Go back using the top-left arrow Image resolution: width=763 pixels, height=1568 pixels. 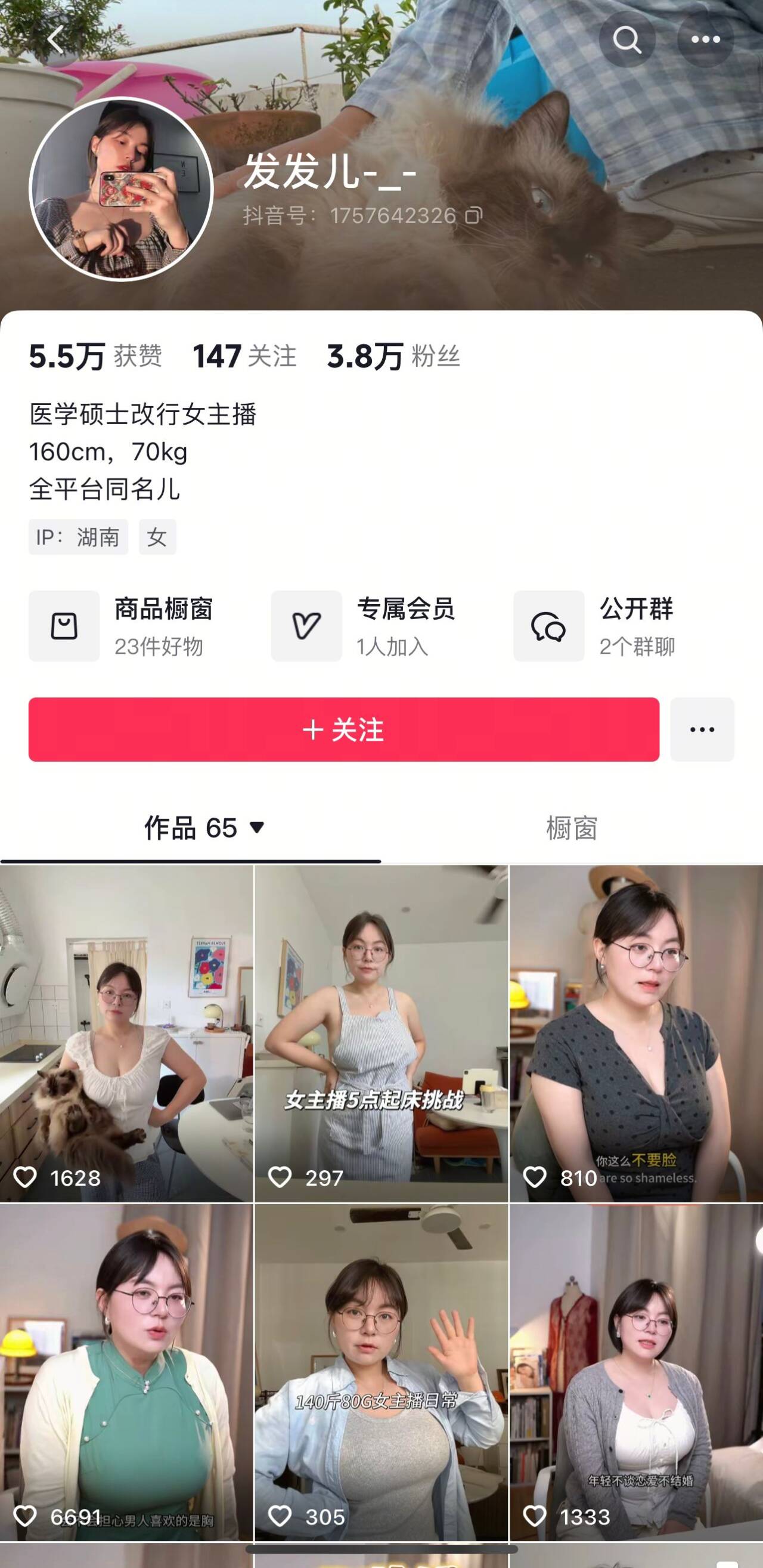pyautogui.click(x=56, y=39)
